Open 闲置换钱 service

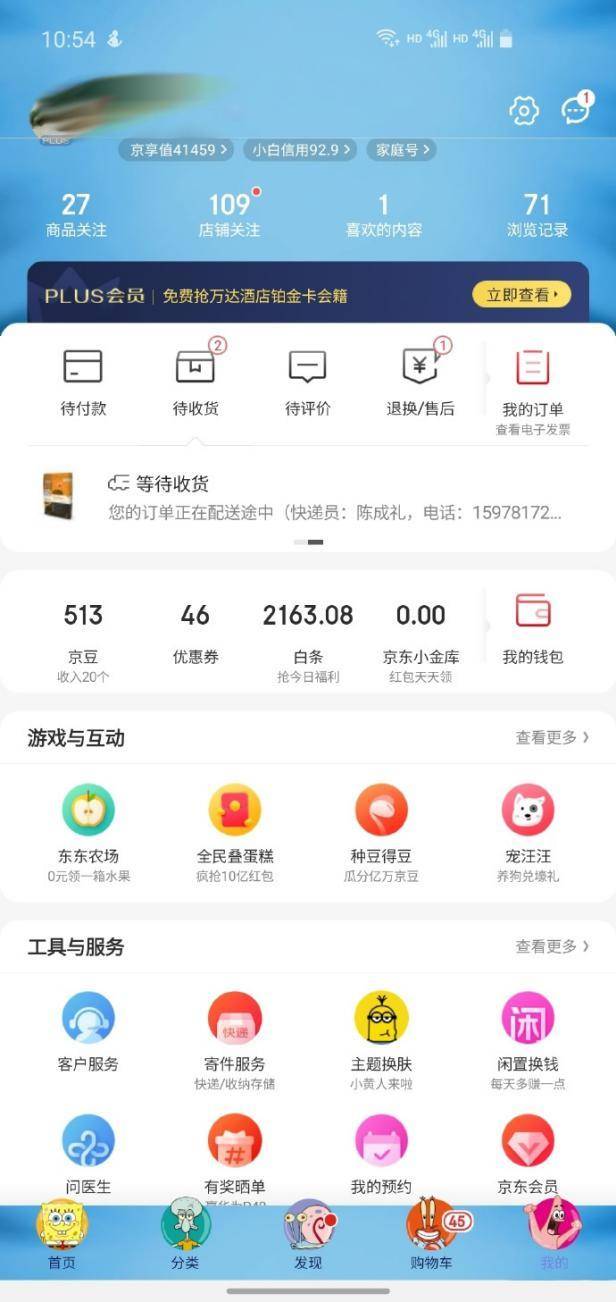(x=527, y=1034)
